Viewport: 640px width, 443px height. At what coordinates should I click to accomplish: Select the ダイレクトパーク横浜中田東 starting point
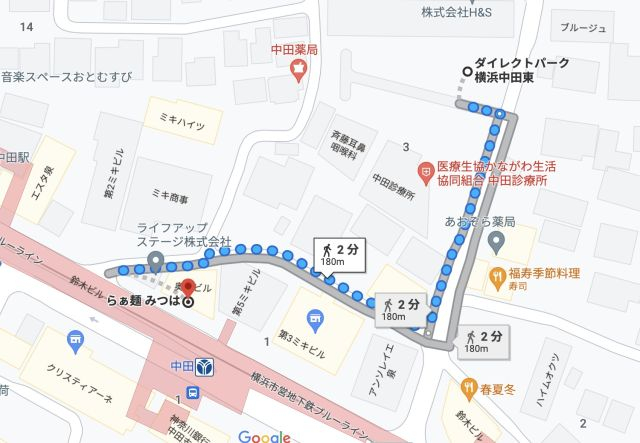(x=465, y=71)
